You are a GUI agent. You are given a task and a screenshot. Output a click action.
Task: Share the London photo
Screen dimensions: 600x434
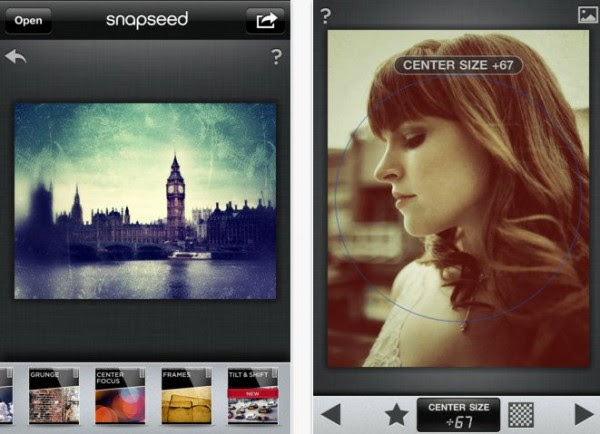click(x=268, y=20)
